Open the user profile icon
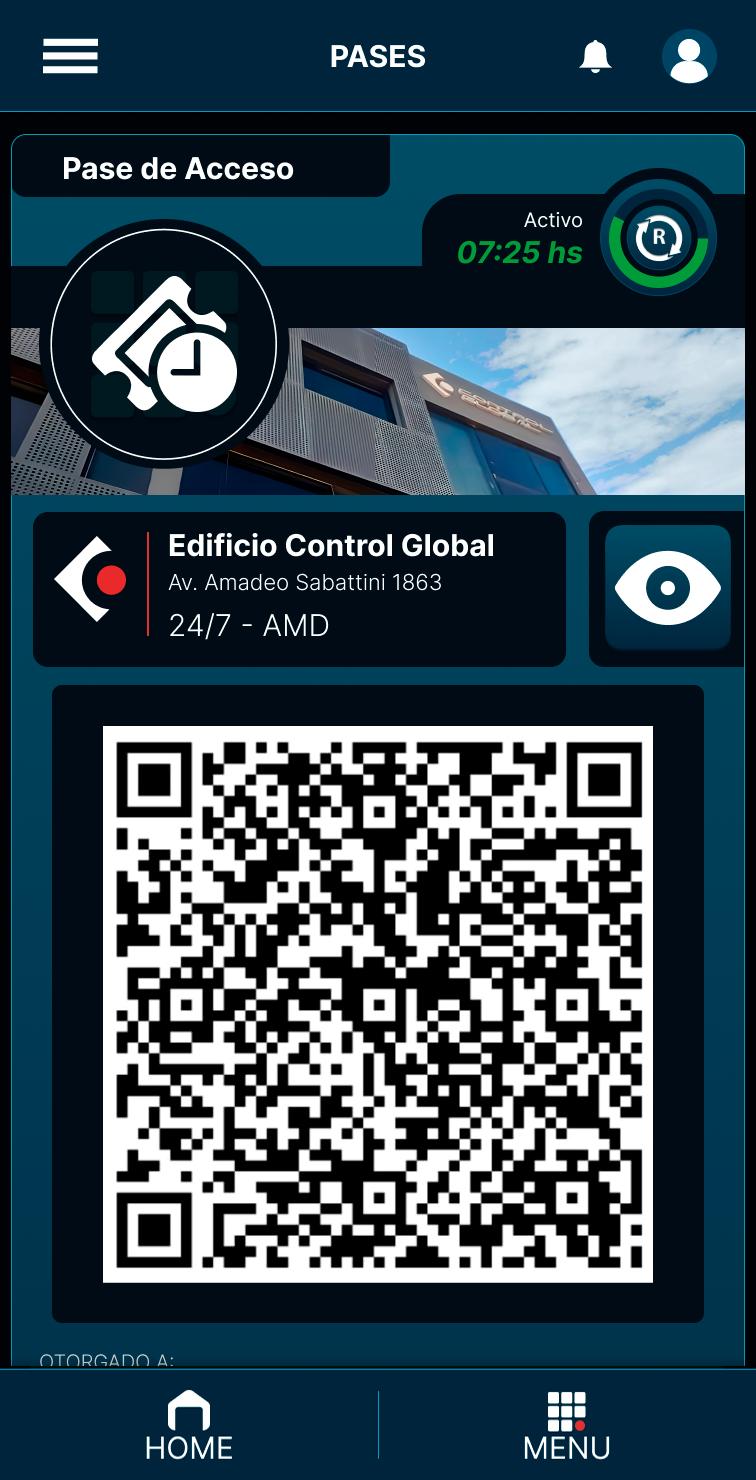This screenshot has height=1480, width=756. point(689,56)
